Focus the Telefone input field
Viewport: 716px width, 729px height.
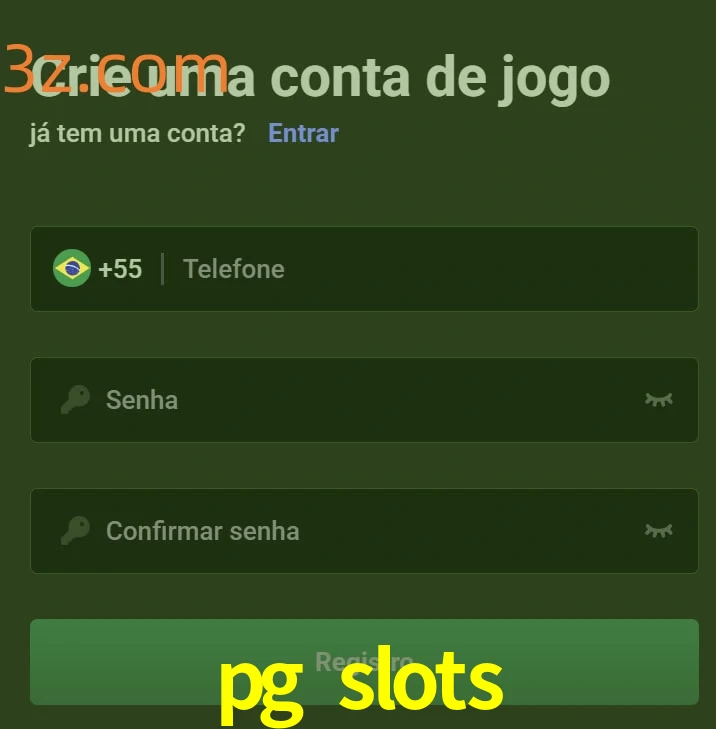[430, 269]
